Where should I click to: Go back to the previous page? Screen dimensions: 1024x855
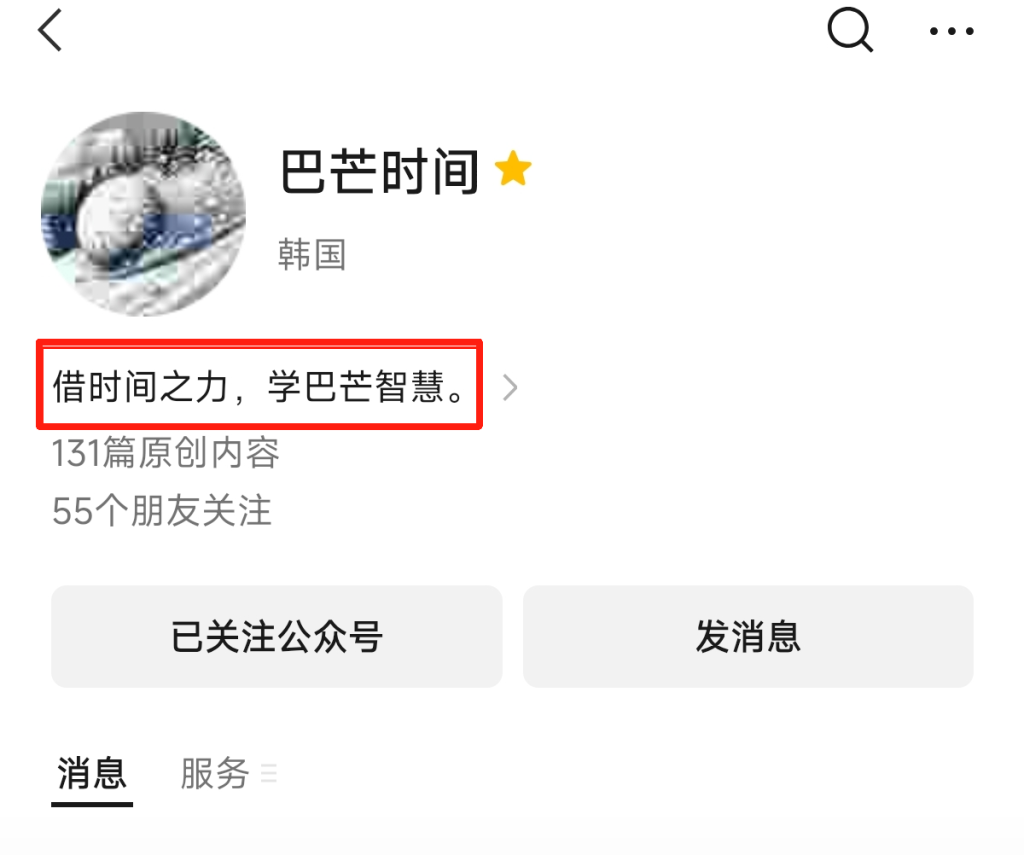tap(50, 32)
